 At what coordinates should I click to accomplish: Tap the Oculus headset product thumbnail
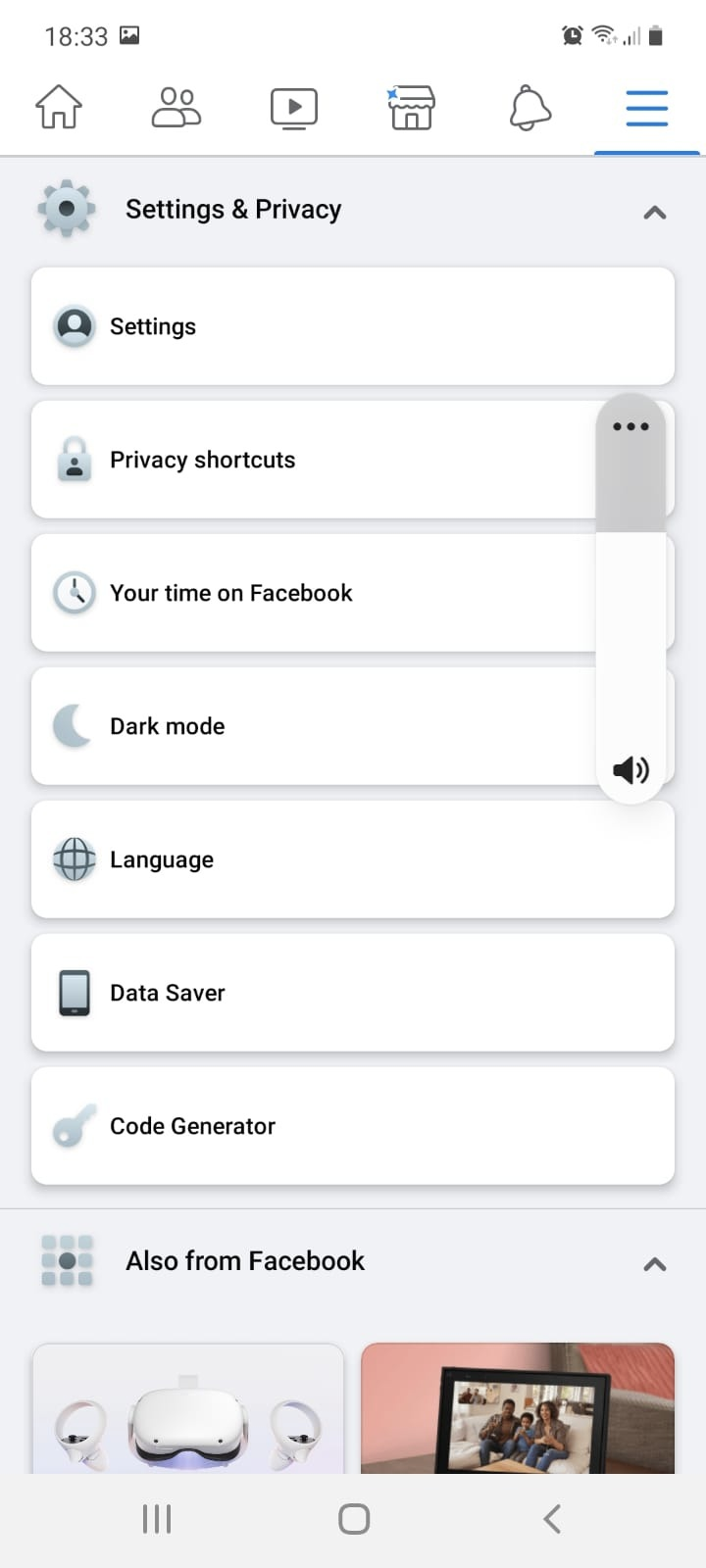[188, 1408]
